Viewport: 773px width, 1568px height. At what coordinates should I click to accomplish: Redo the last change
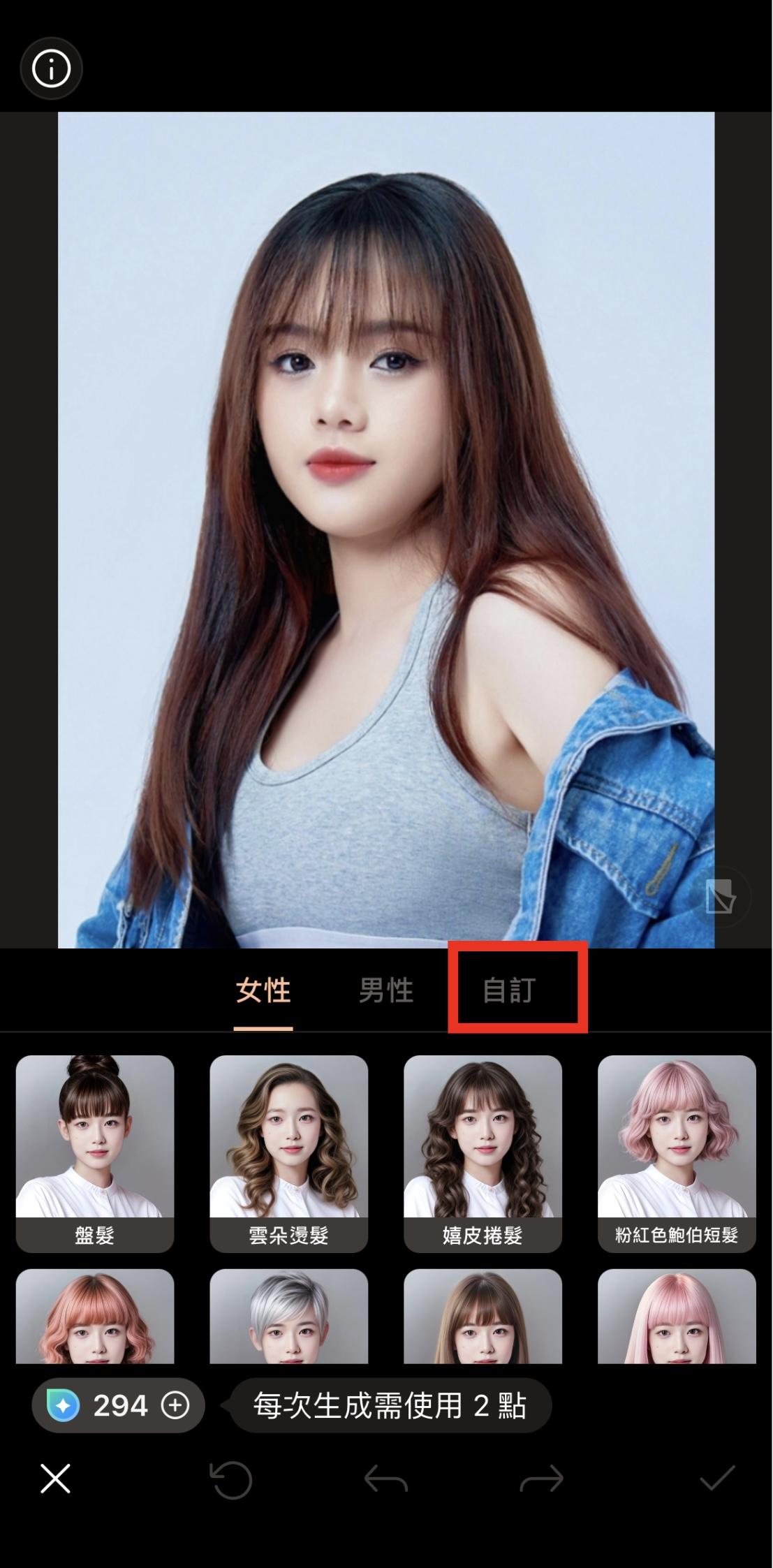[541, 1479]
